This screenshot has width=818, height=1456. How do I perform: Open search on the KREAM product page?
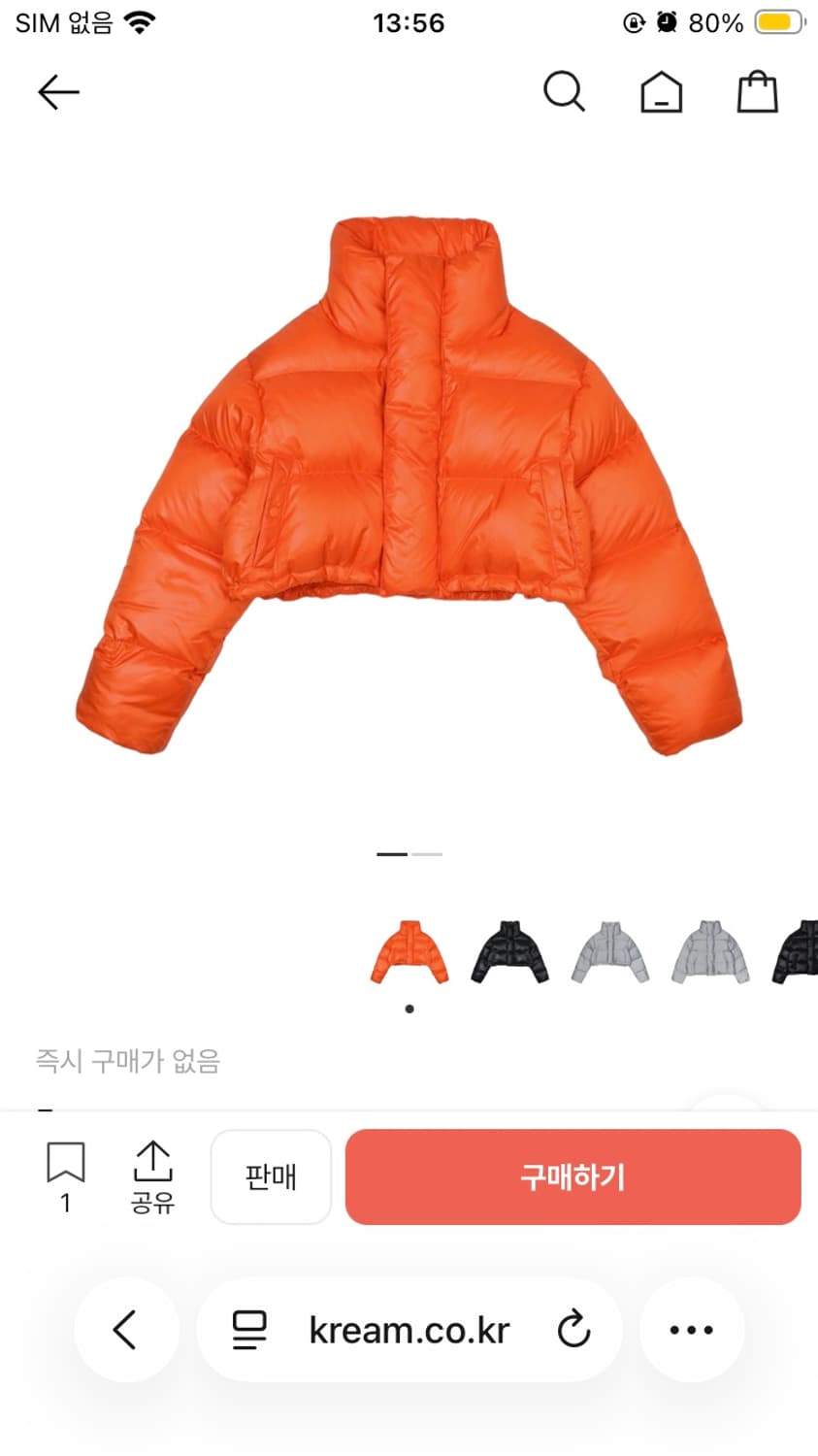[565, 92]
